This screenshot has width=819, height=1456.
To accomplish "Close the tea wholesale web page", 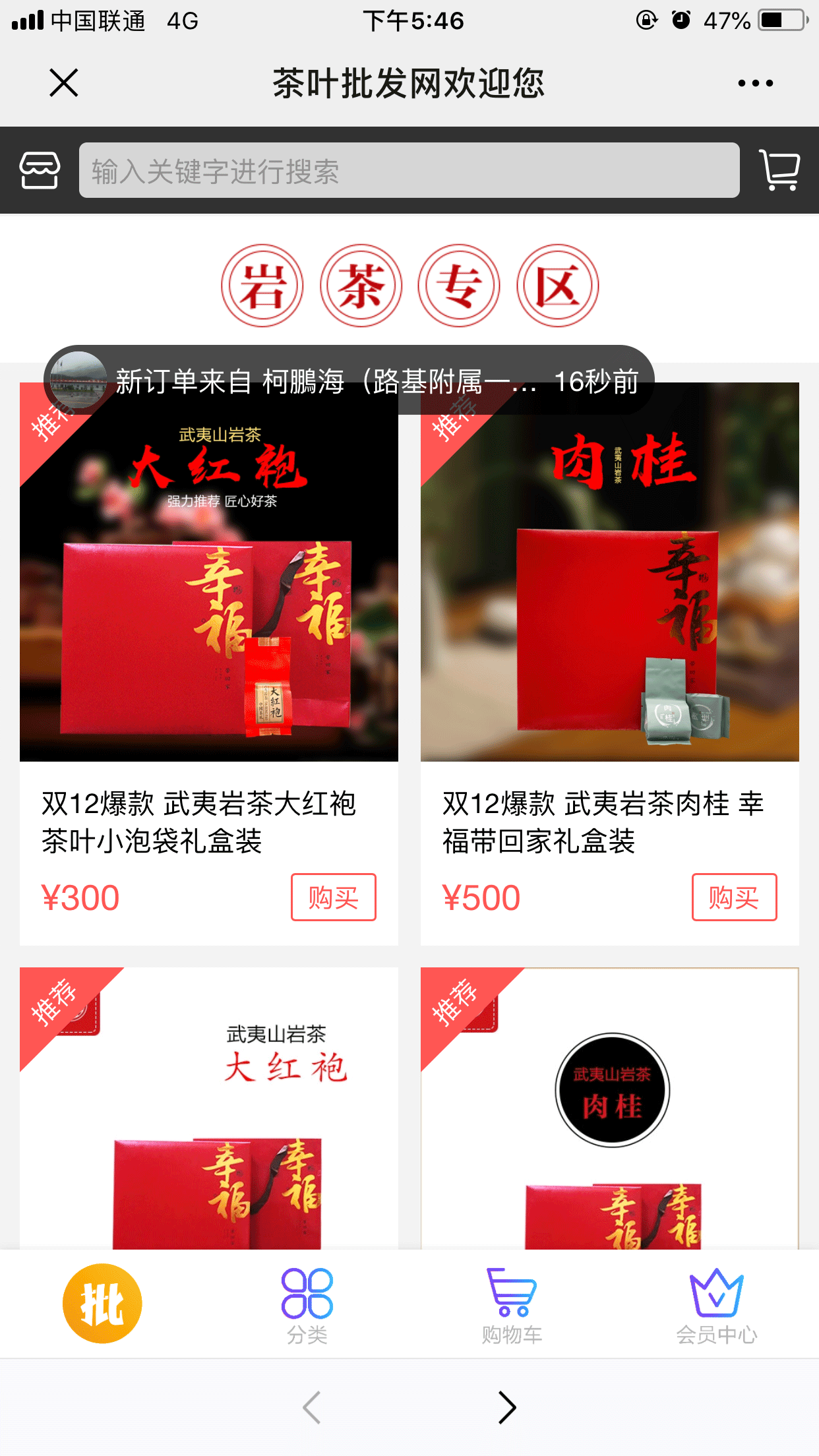I will click(x=64, y=83).
